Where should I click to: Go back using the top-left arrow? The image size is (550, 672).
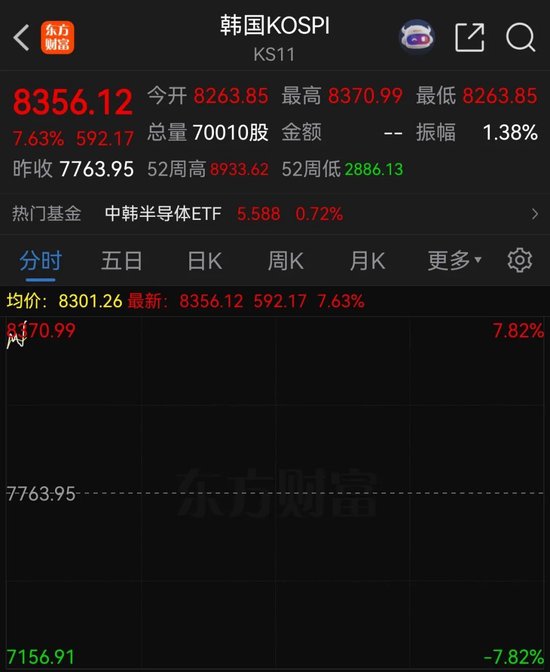coord(21,38)
